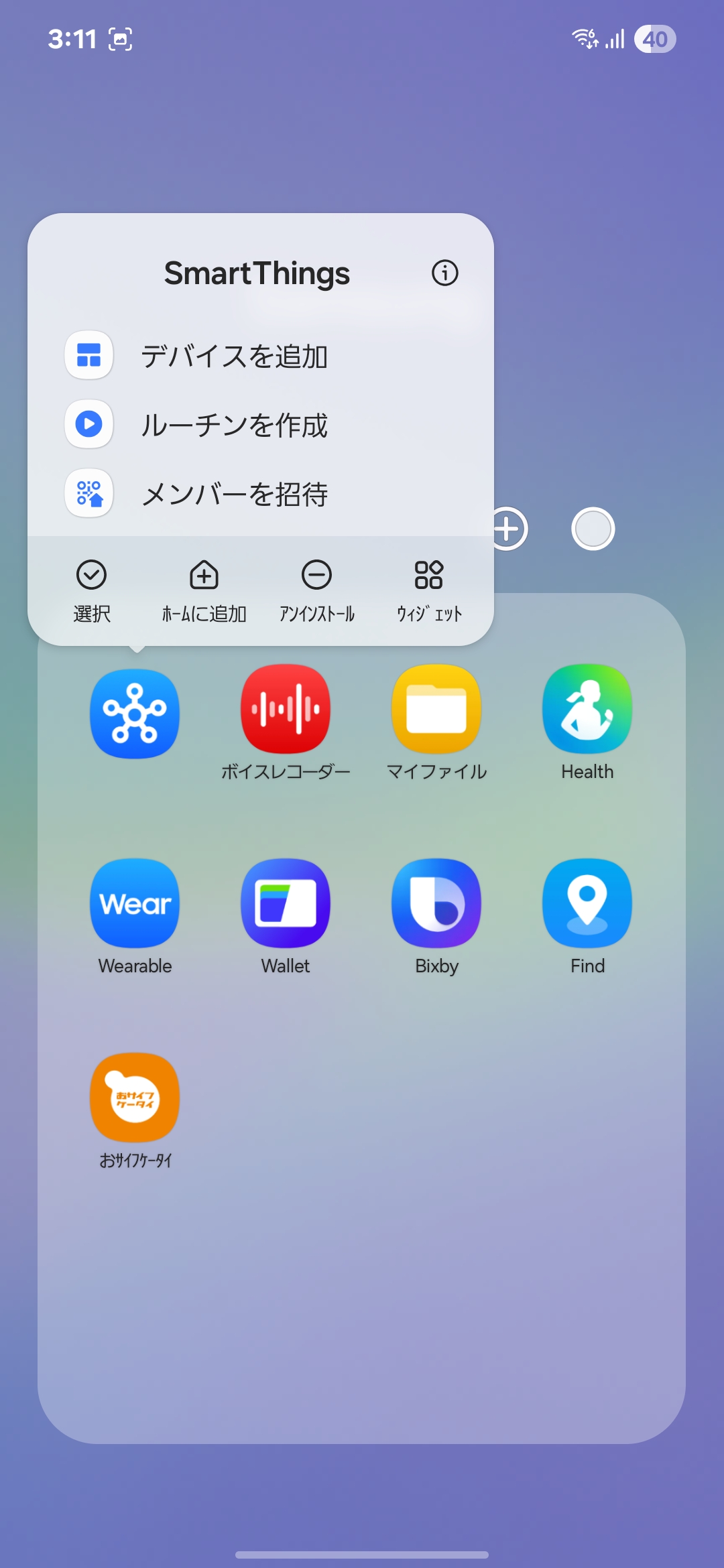The width and height of the screenshot is (724, 1568).
Task: Open SmartThings app info
Action: pos(444,273)
